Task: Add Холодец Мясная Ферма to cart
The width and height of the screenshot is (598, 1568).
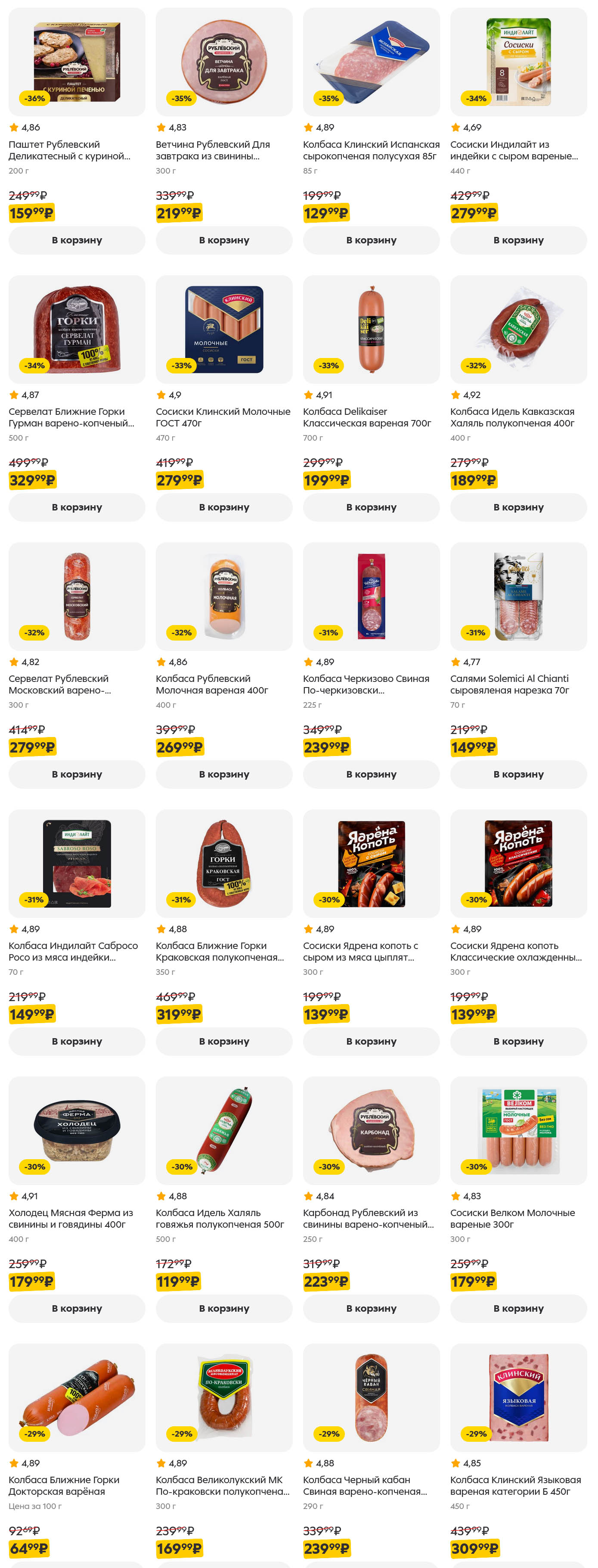Action: tap(77, 1309)
